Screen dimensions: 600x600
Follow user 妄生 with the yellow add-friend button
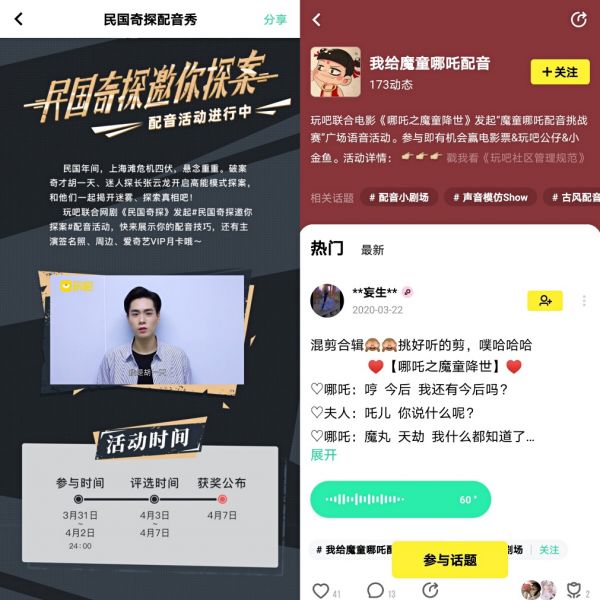coord(545,300)
